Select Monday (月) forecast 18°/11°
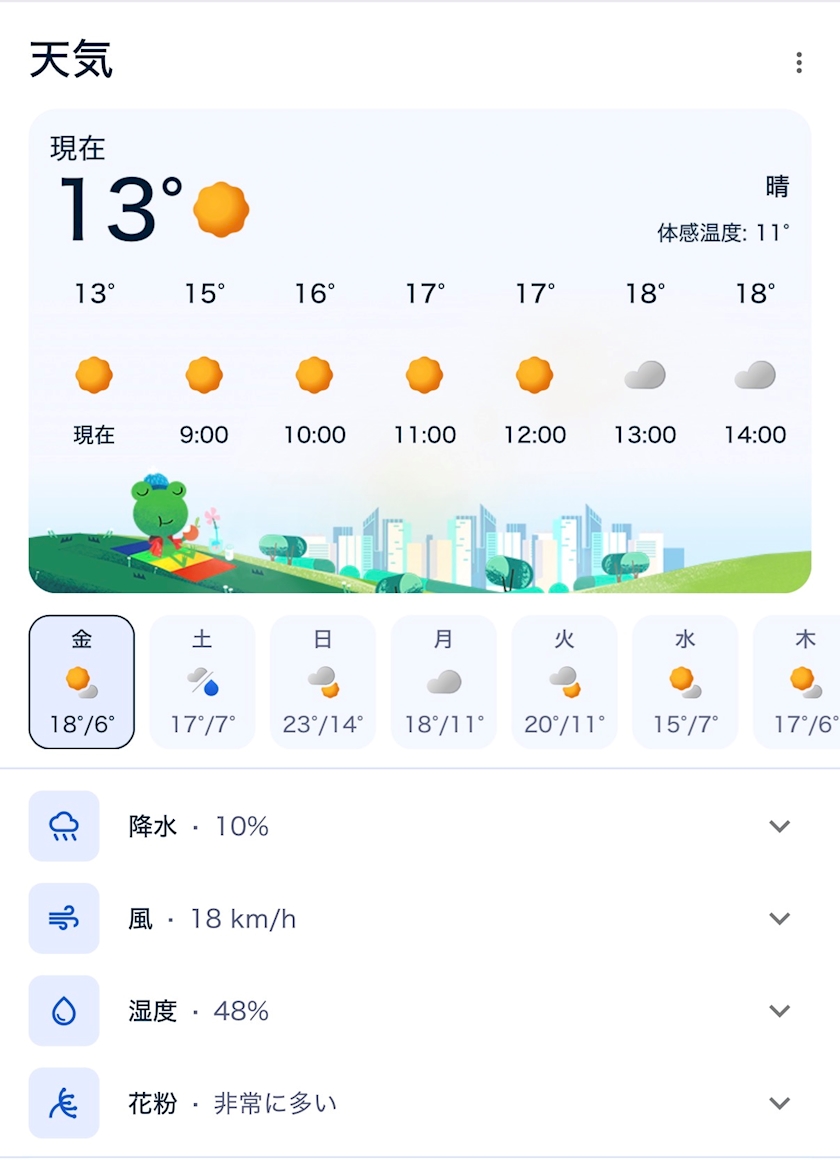This screenshot has height=1160, width=840. click(x=443, y=682)
